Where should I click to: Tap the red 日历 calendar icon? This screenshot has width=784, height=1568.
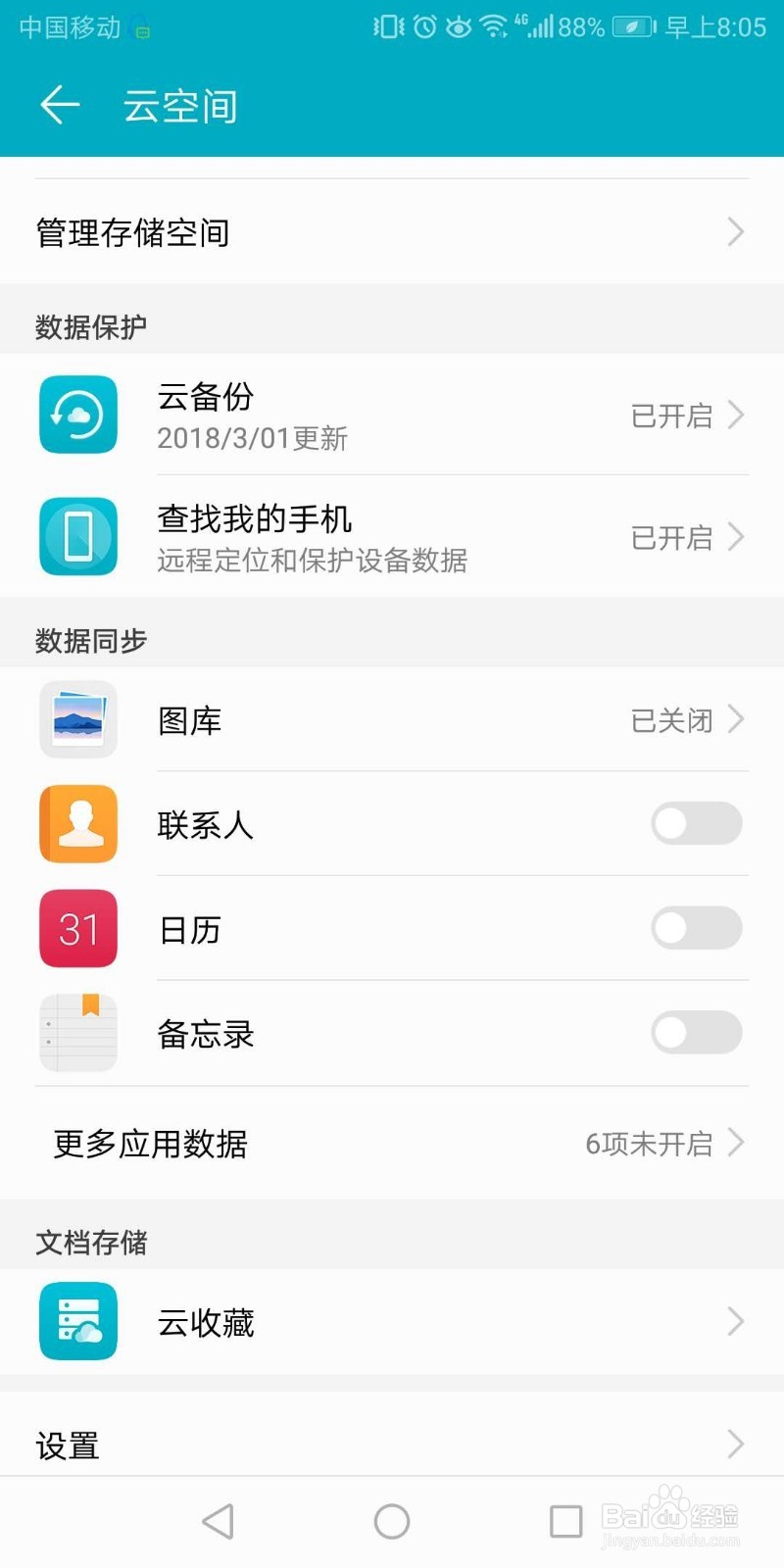[77, 929]
